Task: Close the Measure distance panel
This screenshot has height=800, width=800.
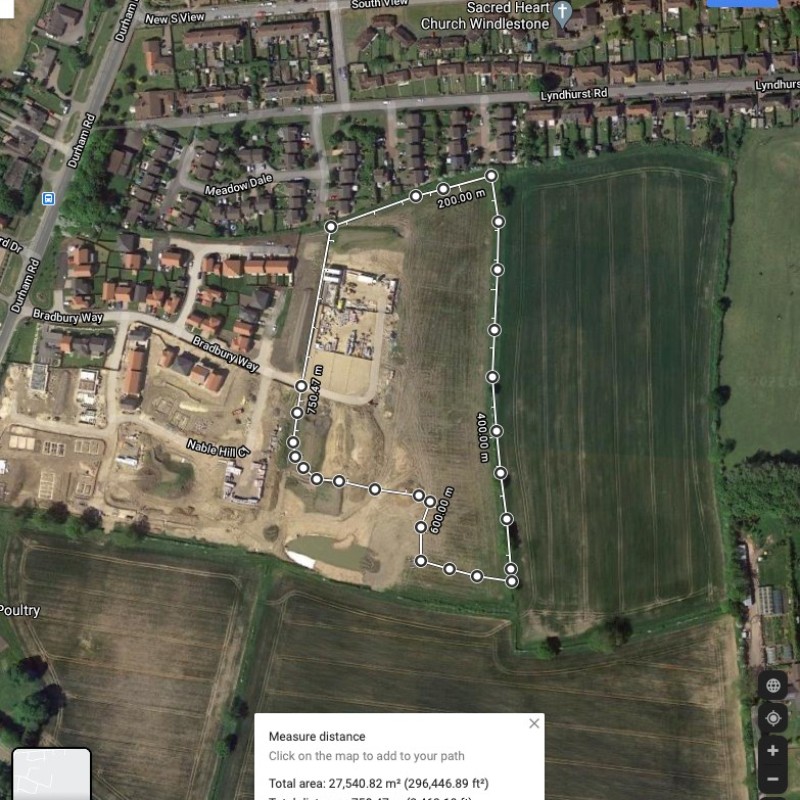Action: [x=534, y=723]
